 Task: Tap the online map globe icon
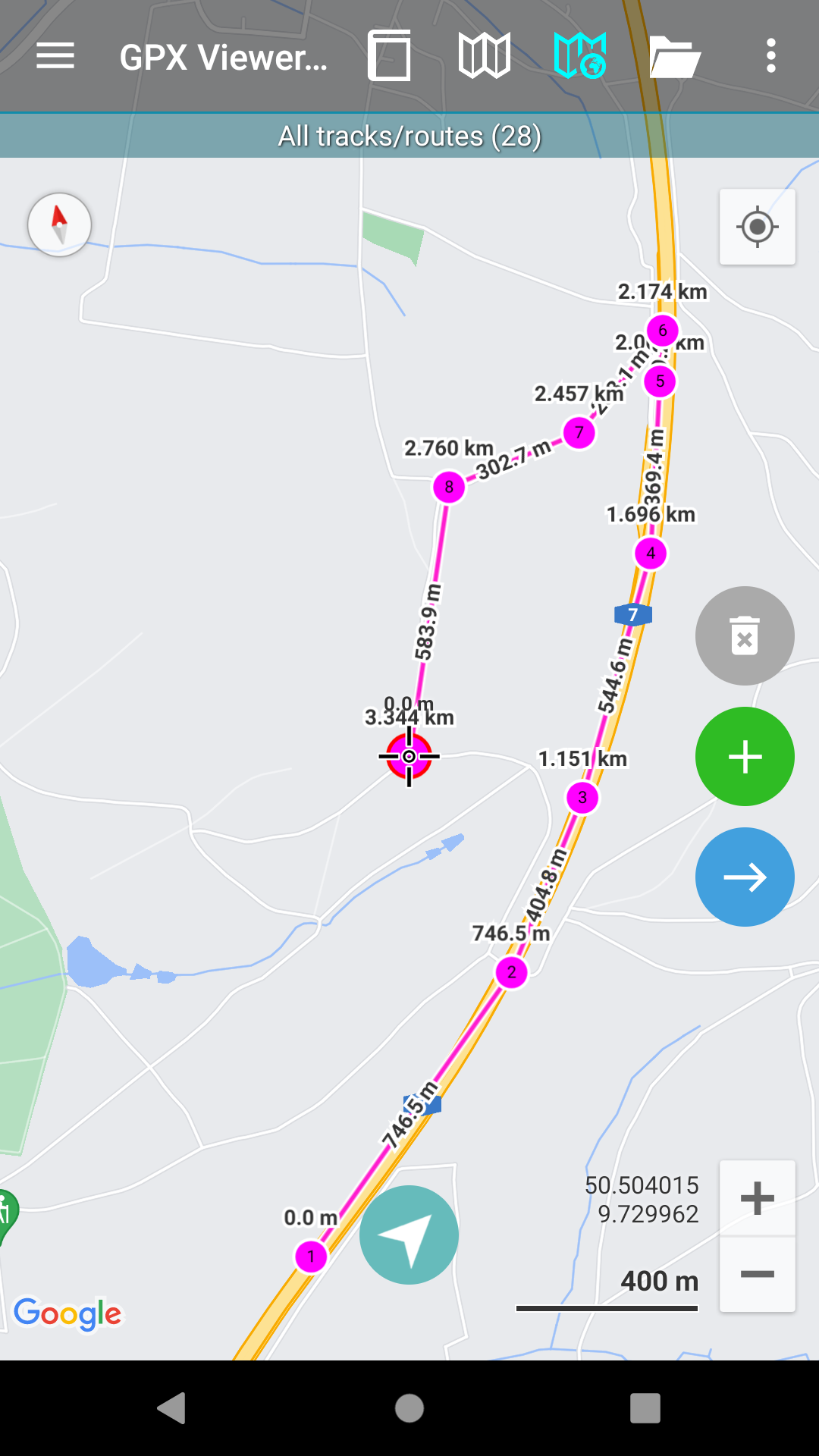coord(580,56)
